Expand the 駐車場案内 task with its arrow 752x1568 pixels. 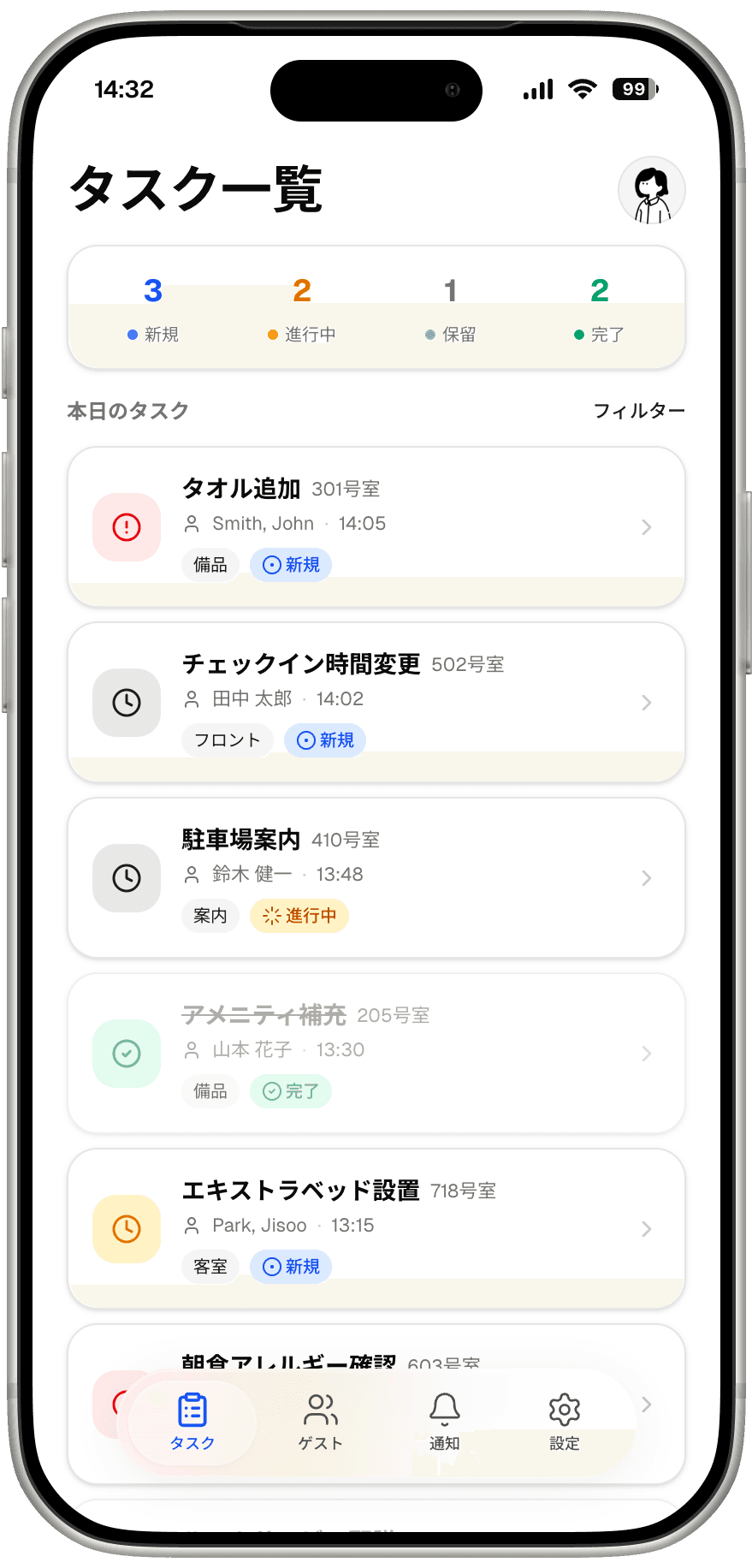tap(647, 877)
